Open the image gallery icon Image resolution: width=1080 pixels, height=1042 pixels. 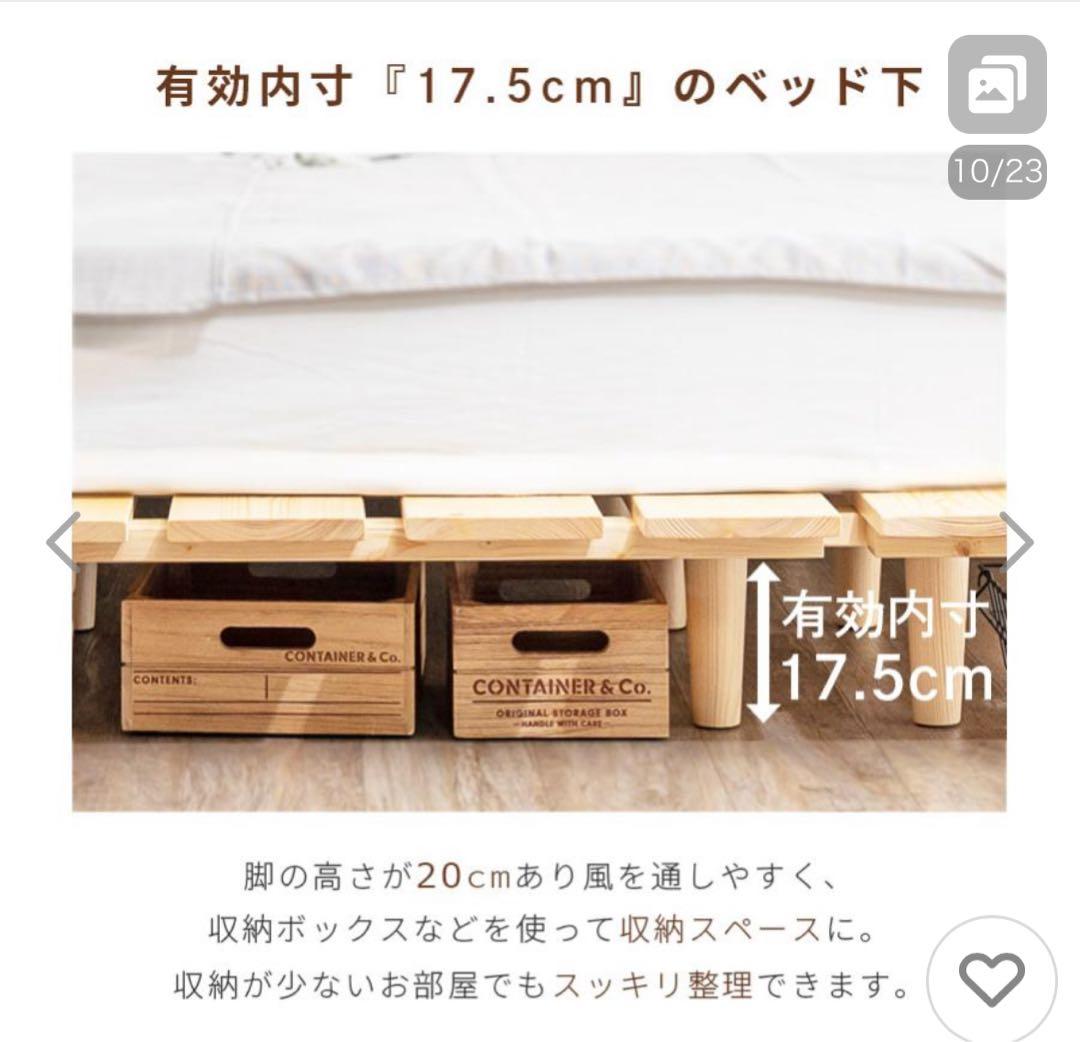pos(996,85)
